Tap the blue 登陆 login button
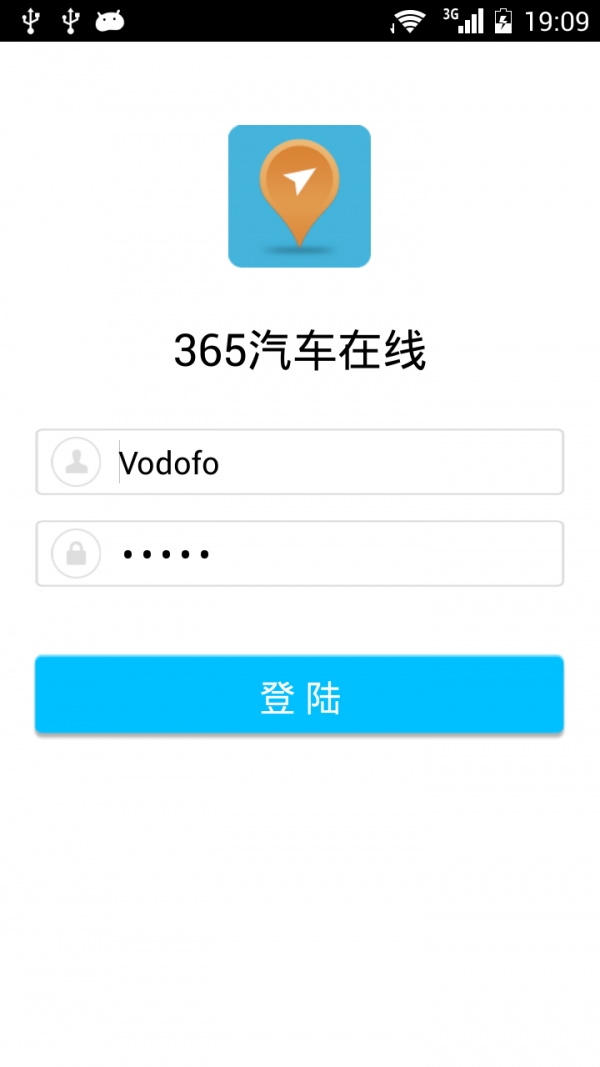 [x=299, y=694]
